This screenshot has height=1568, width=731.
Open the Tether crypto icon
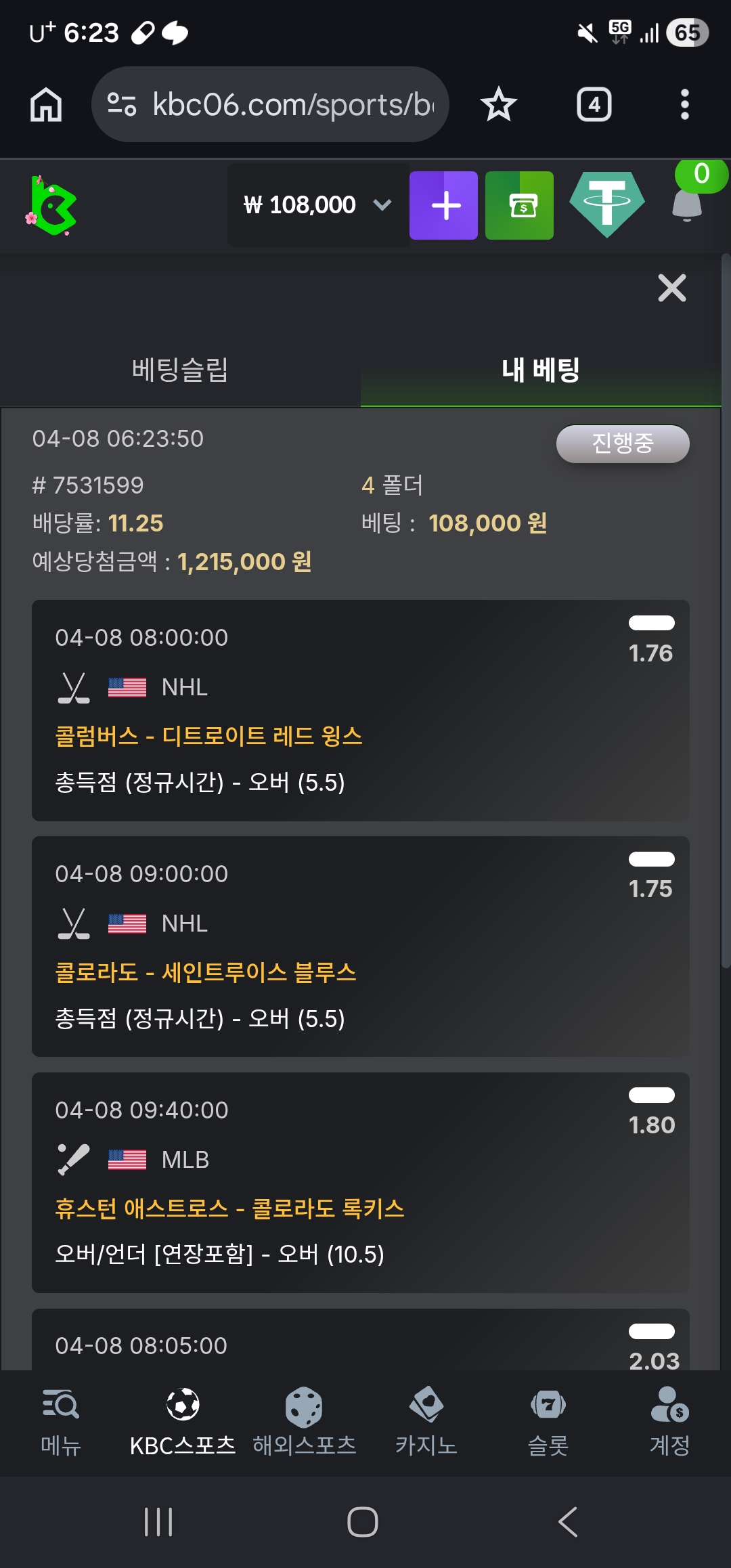coord(606,204)
